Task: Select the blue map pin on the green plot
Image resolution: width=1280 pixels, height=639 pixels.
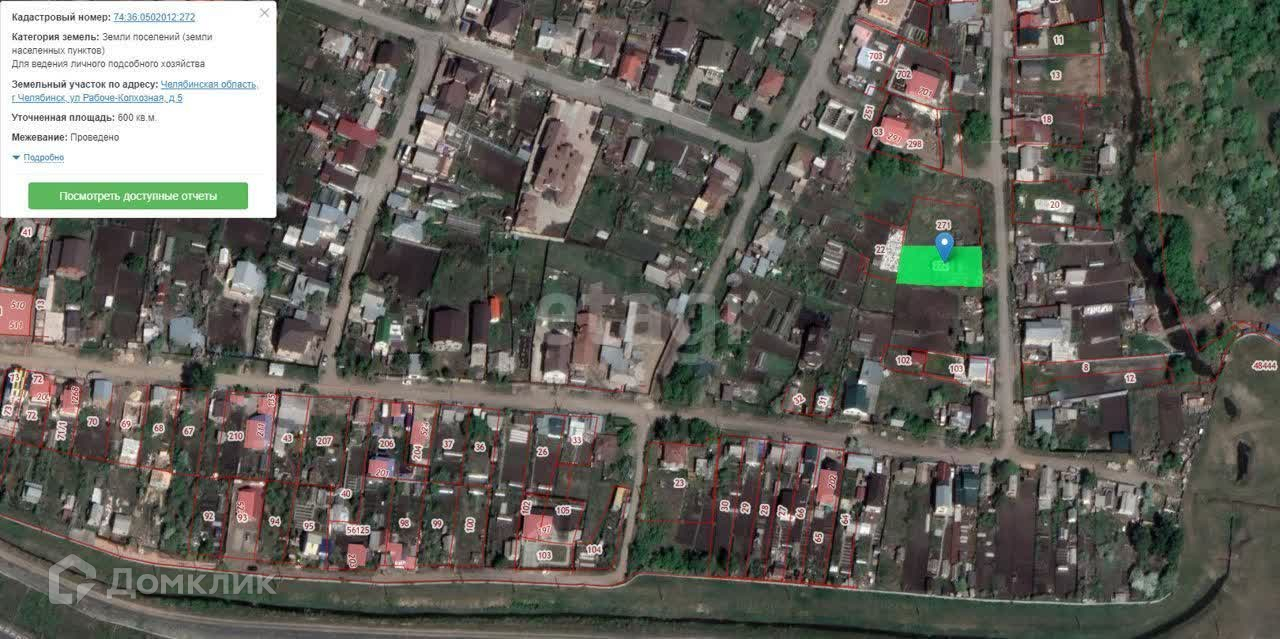Action: pyautogui.click(x=943, y=246)
